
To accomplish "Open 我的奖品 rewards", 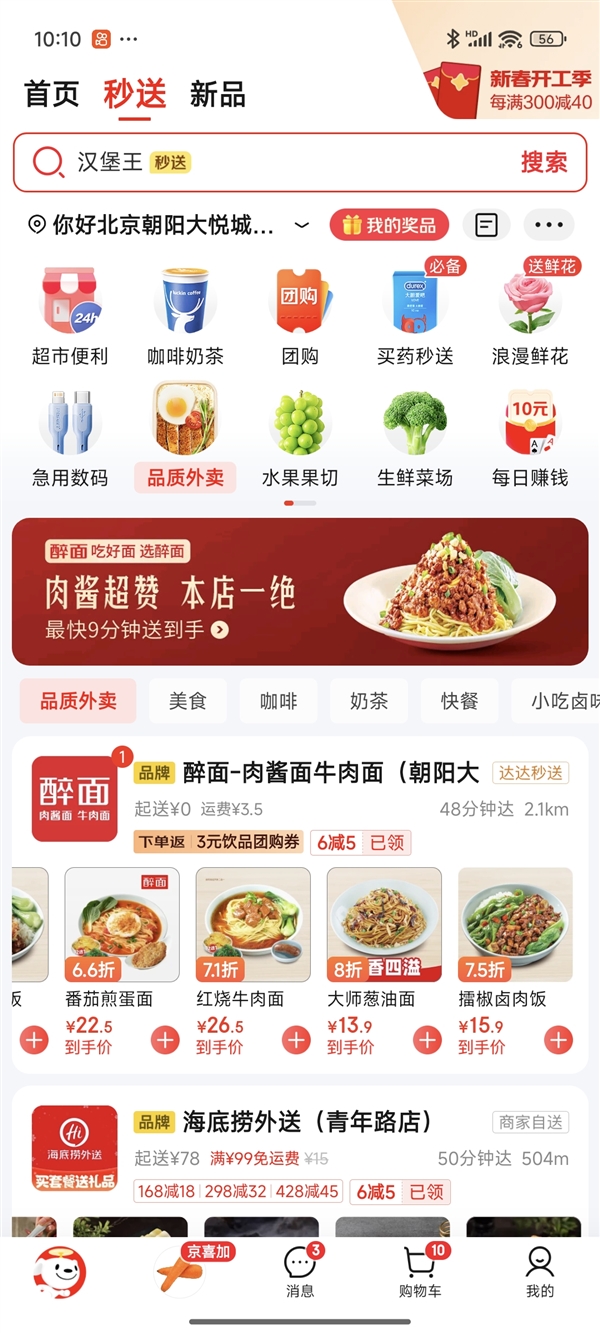I will [x=389, y=225].
